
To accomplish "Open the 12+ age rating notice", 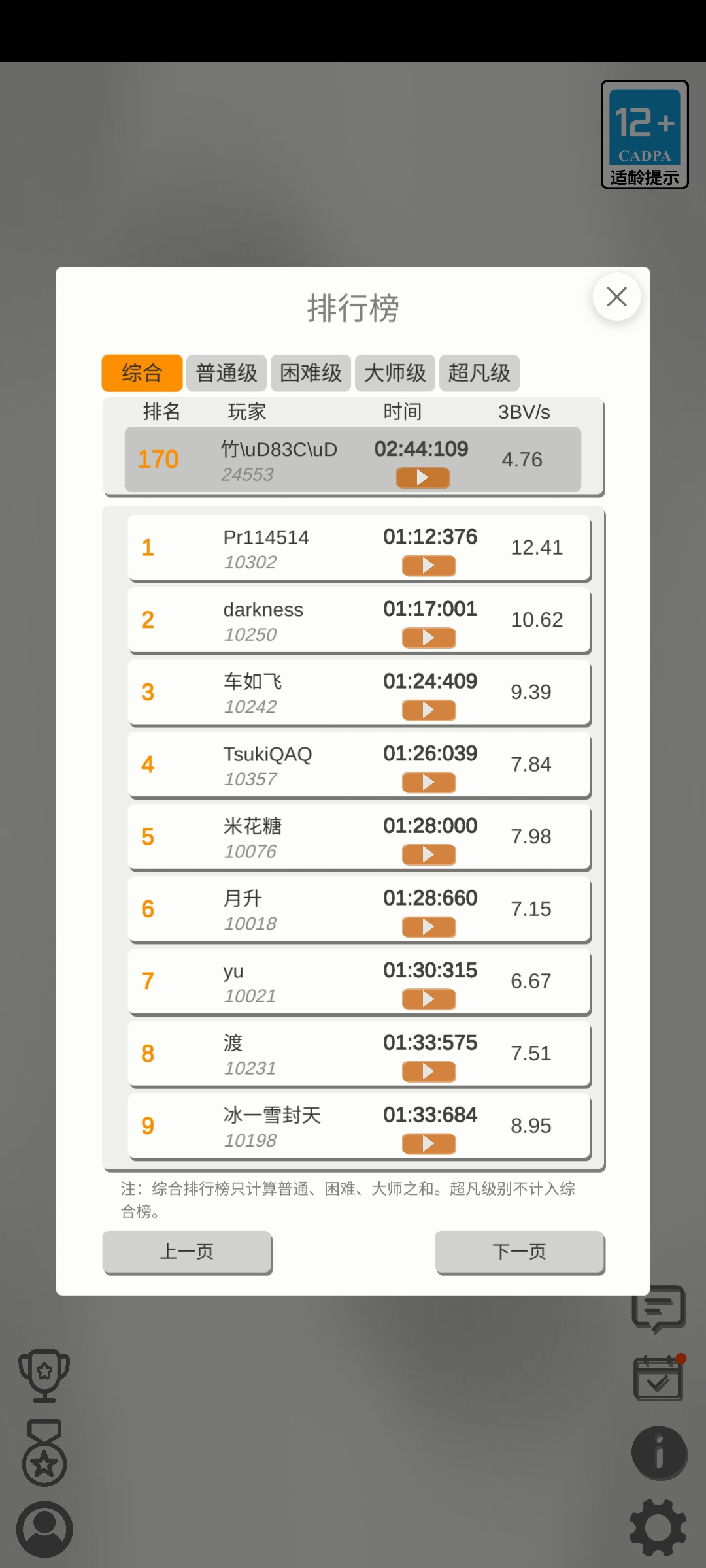I will (x=645, y=135).
